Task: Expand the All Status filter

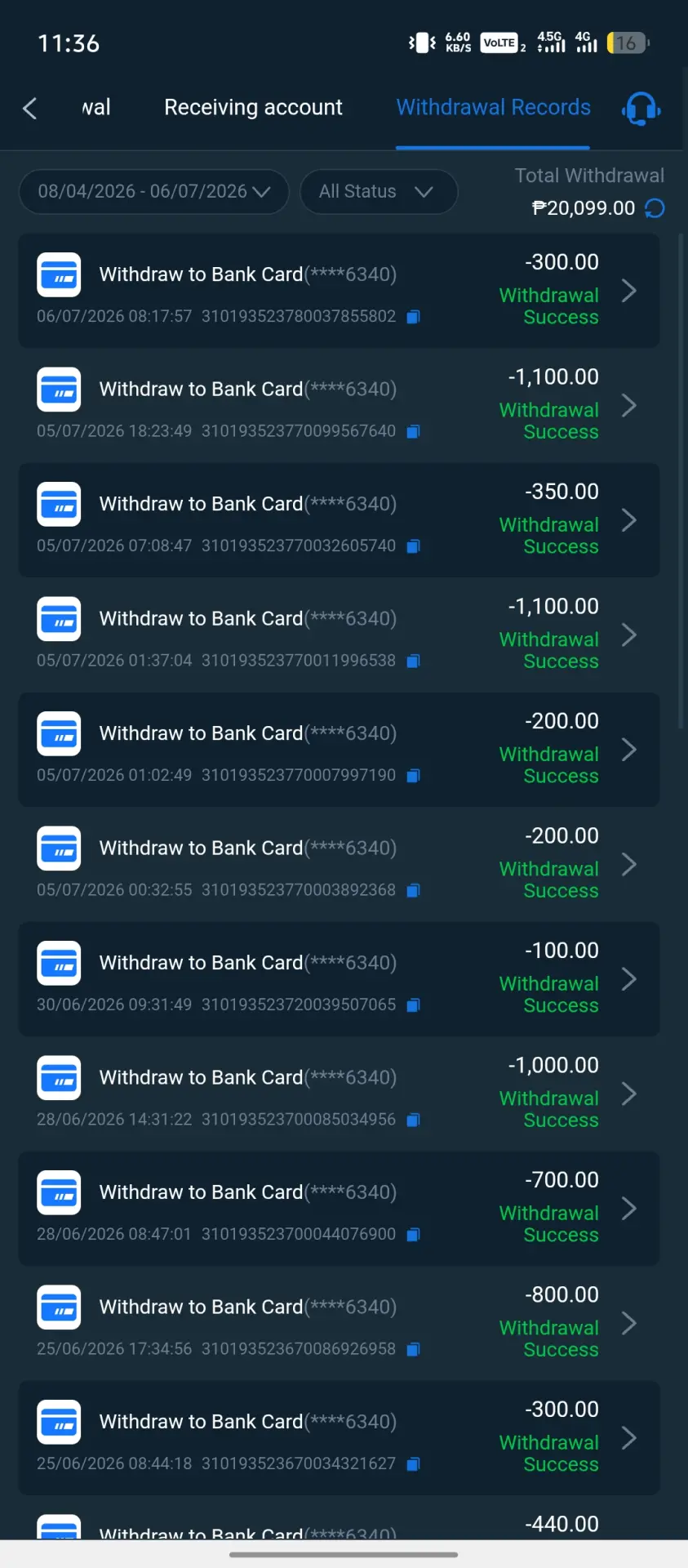Action: click(378, 191)
